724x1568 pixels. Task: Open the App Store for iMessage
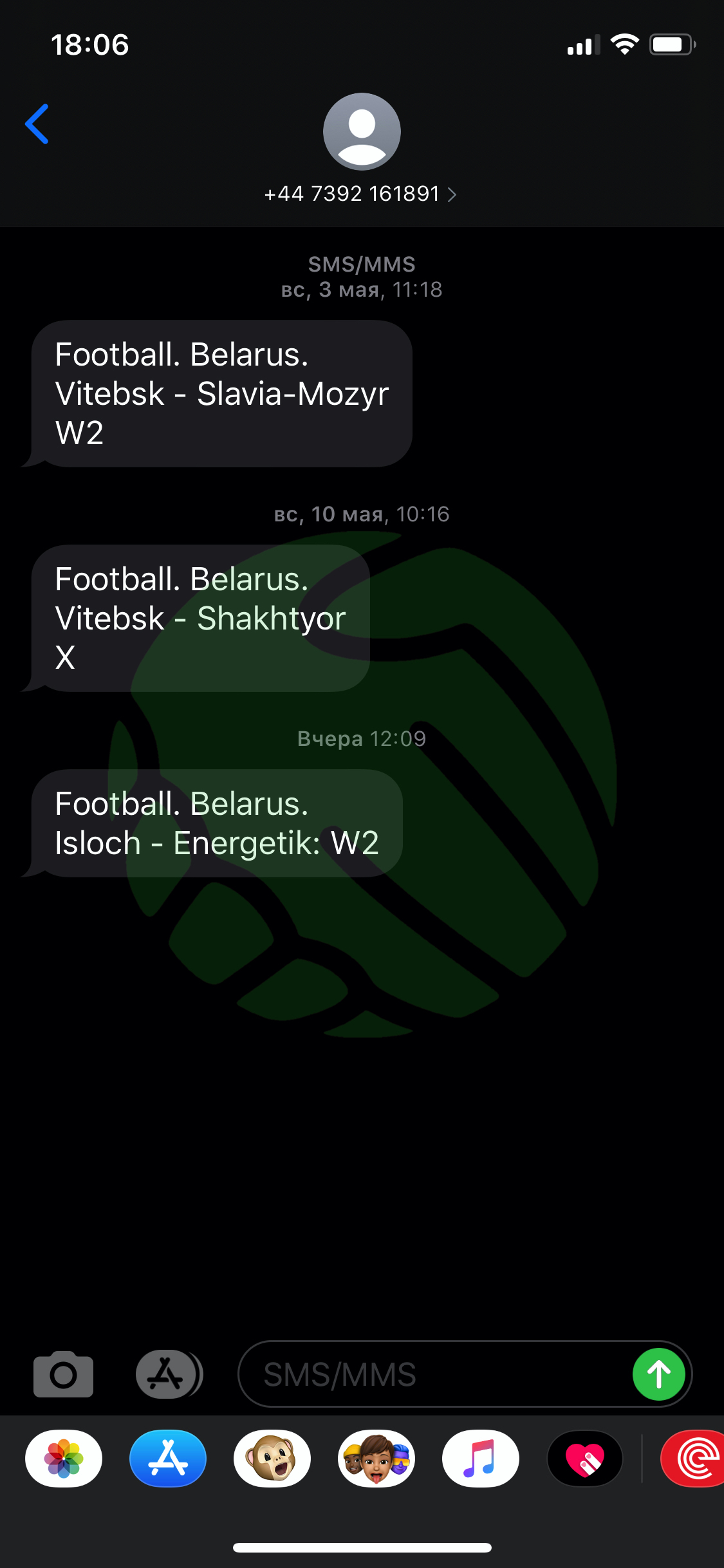tap(168, 1459)
